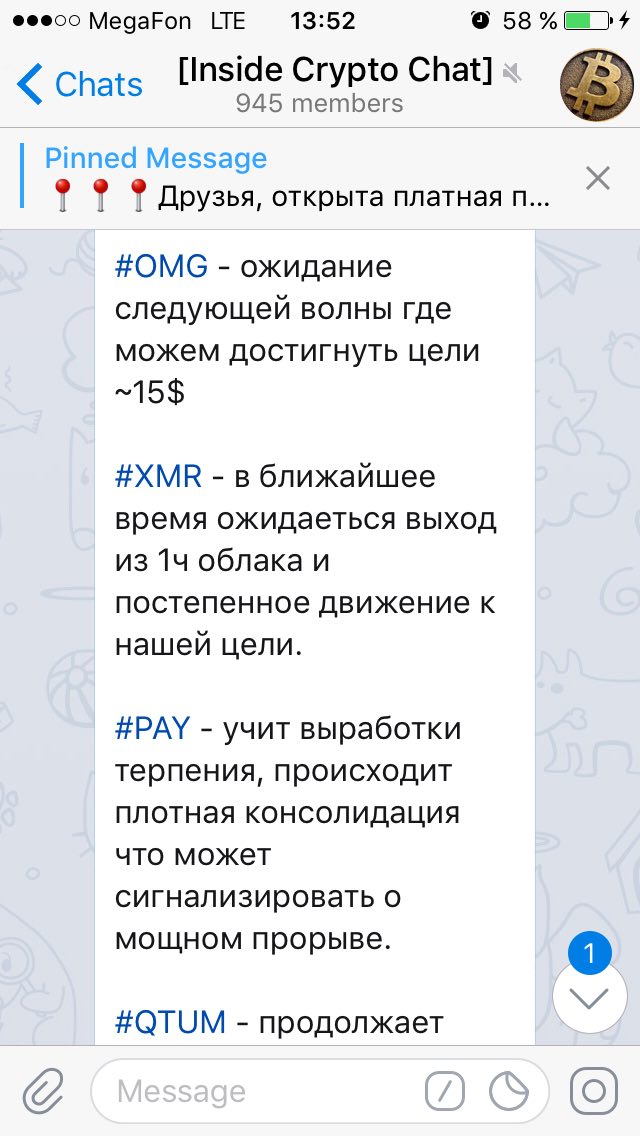Jump to the newest unread message

click(x=589, y=995)
